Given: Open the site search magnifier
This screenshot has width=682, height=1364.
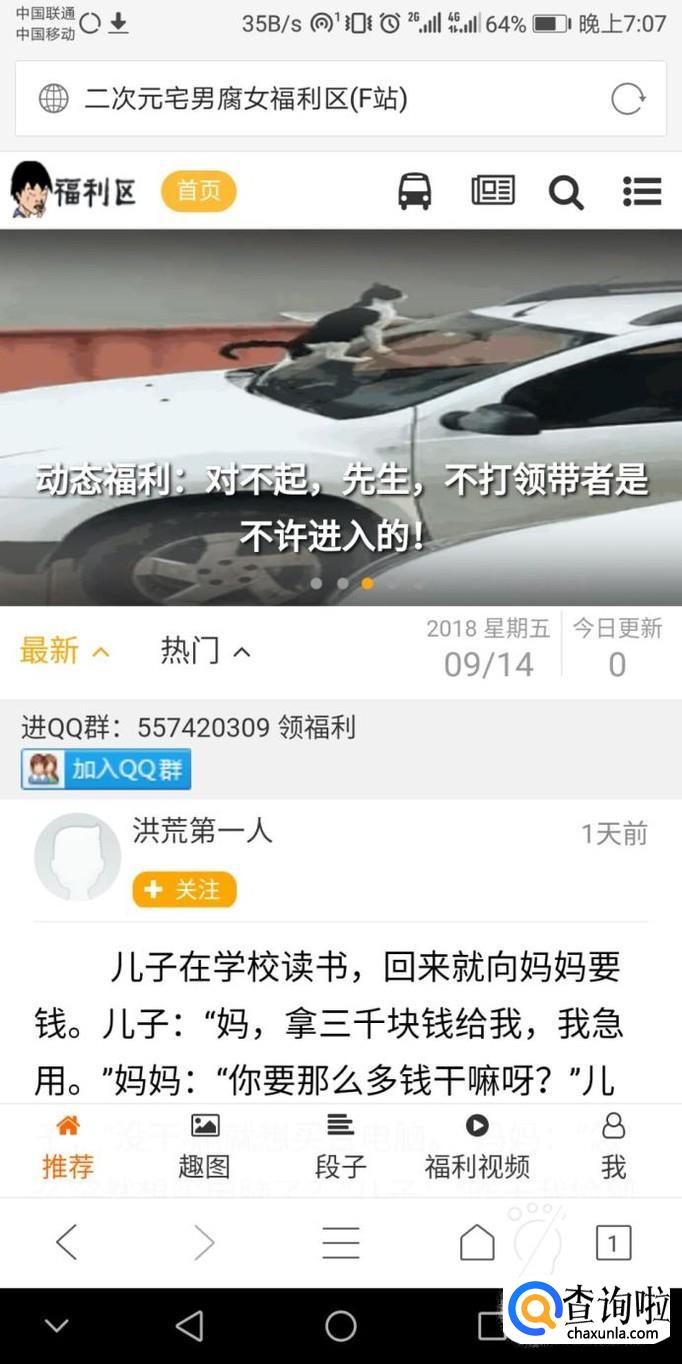Looking at the screenshot, I should (x=566, y=192).
